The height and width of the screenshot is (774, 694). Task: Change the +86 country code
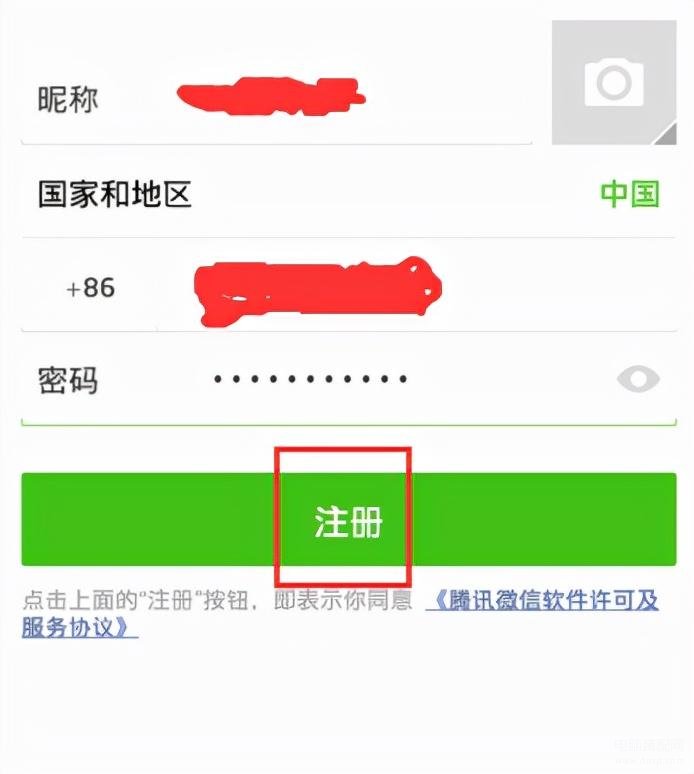pos(90,289)
